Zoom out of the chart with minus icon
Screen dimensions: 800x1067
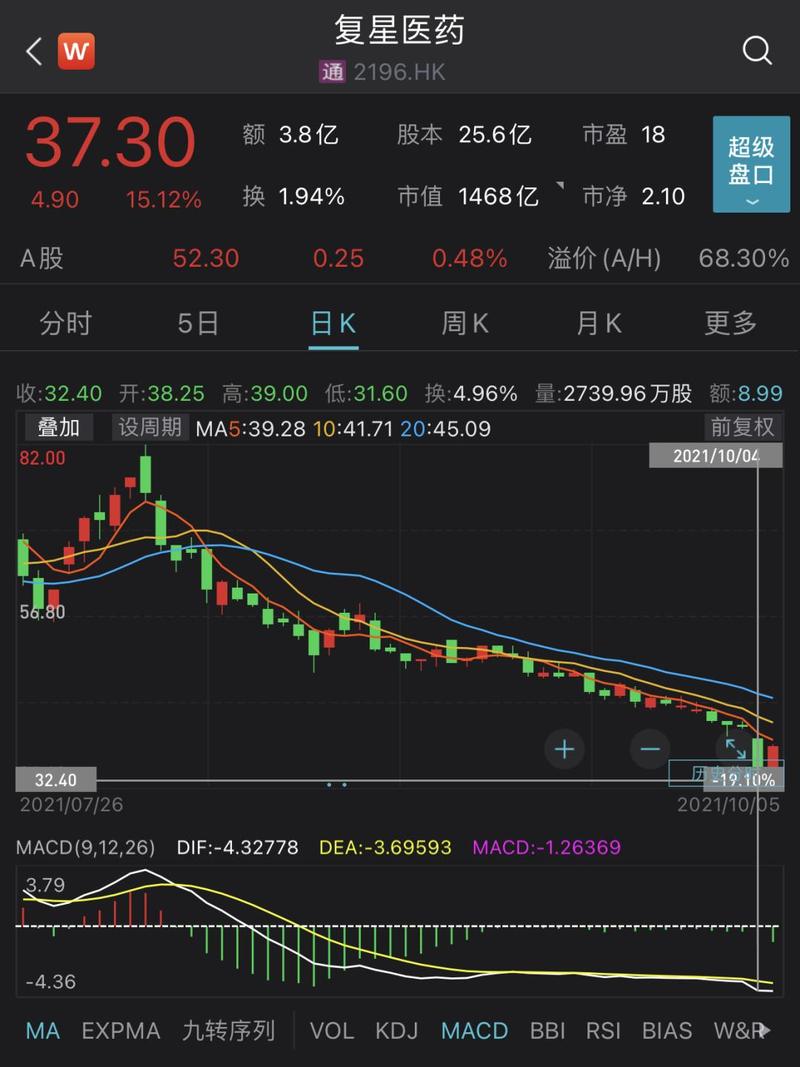tap(649, 749)
